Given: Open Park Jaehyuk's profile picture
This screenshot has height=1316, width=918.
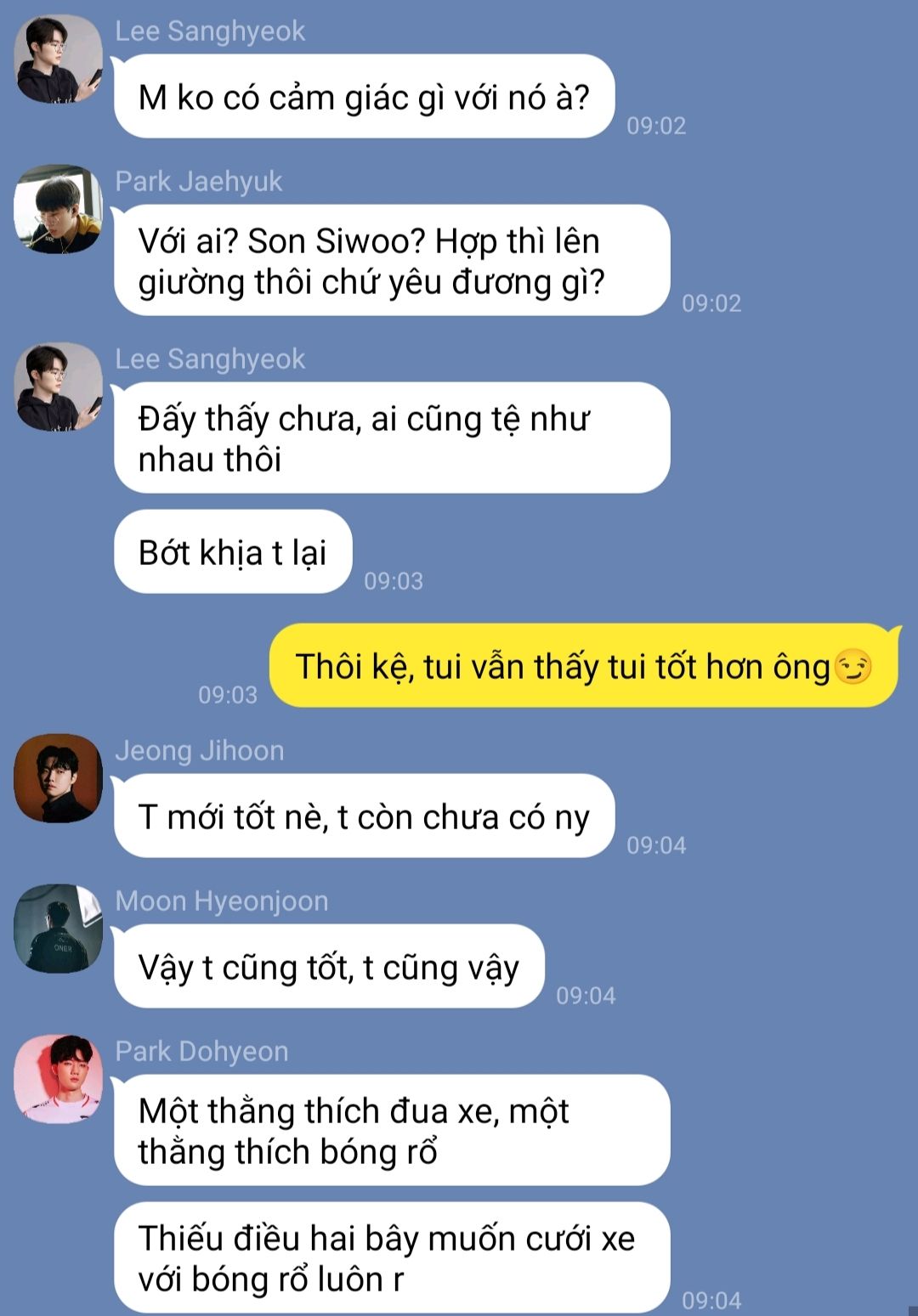Looking at the screenshot, I should (x=58, y=209).
